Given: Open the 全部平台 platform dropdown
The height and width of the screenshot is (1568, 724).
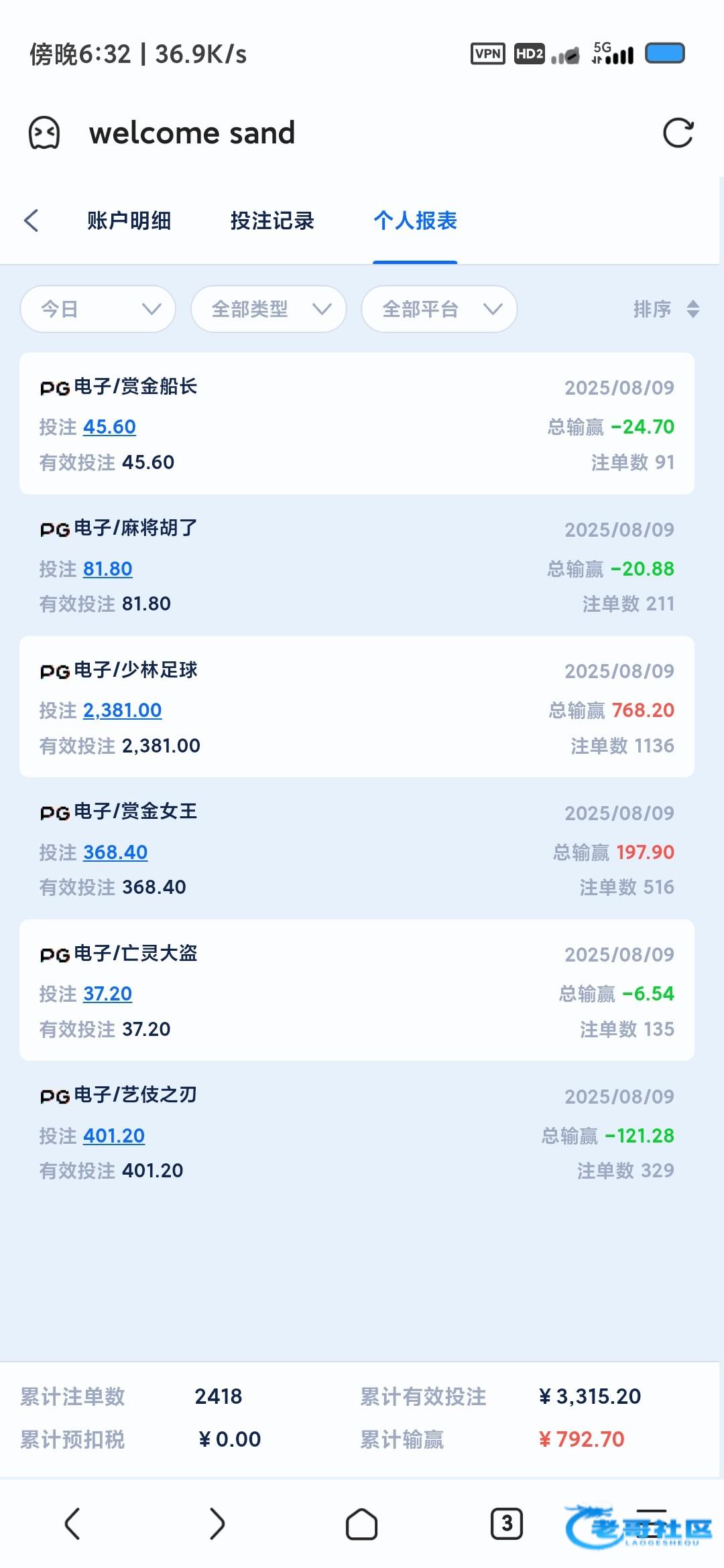Looking at the screenshot, I should [439, 309].
